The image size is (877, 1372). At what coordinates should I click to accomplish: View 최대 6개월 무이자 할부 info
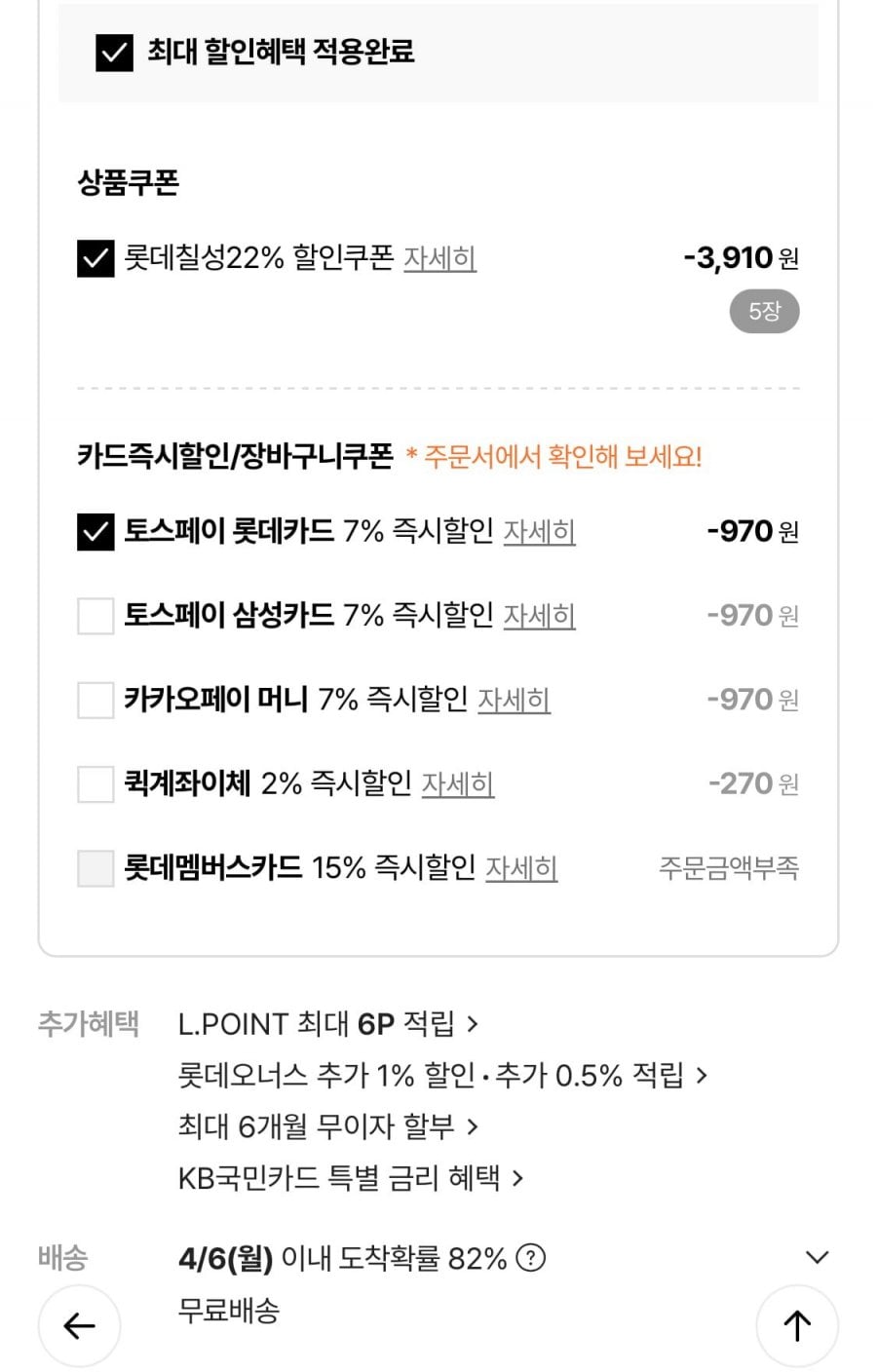click(x=327, y=1127)
